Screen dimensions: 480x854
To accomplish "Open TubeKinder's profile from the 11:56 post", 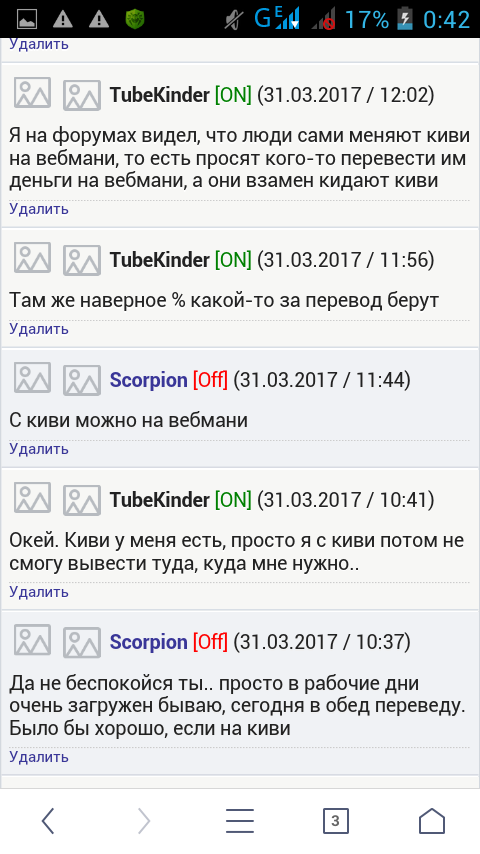I will coord(160,260).
